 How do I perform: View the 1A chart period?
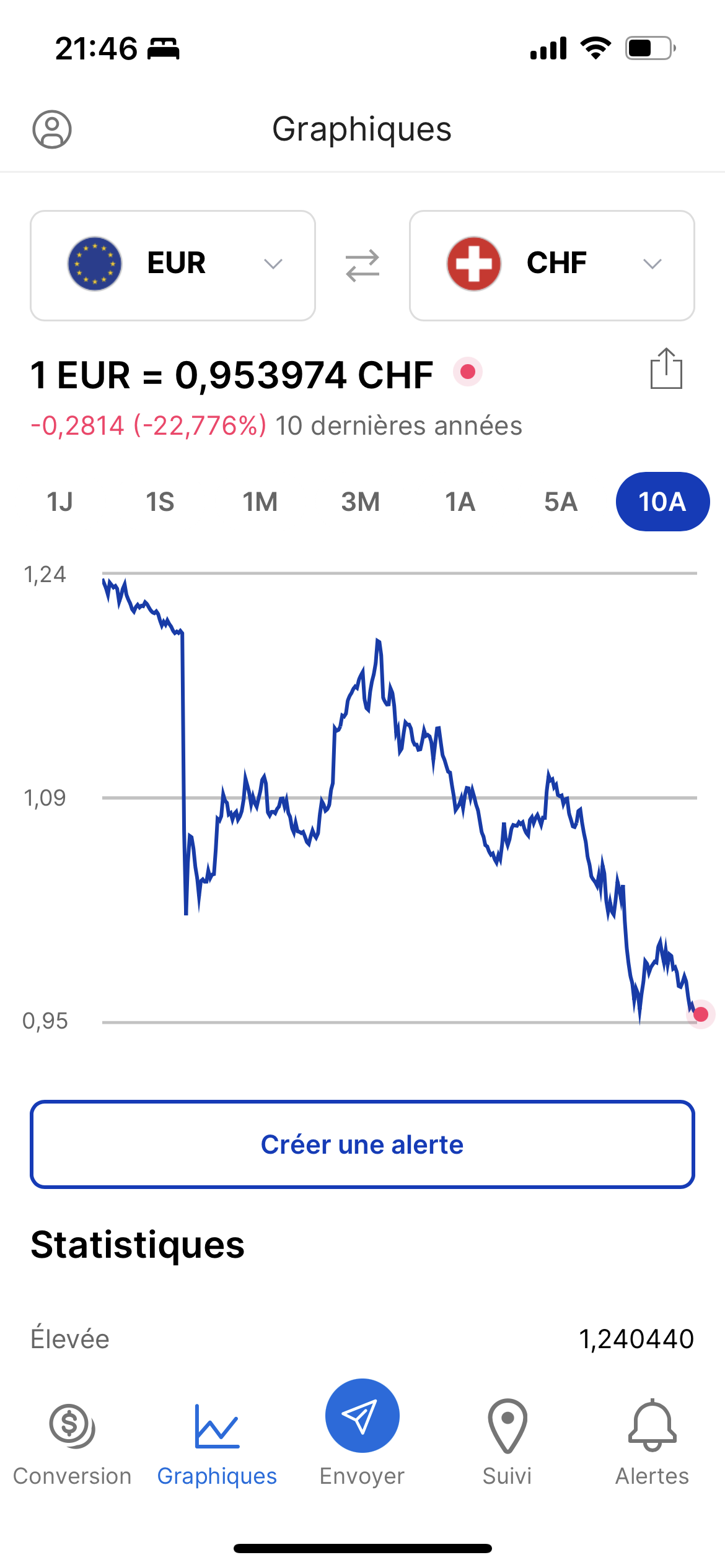coord(460,502)
